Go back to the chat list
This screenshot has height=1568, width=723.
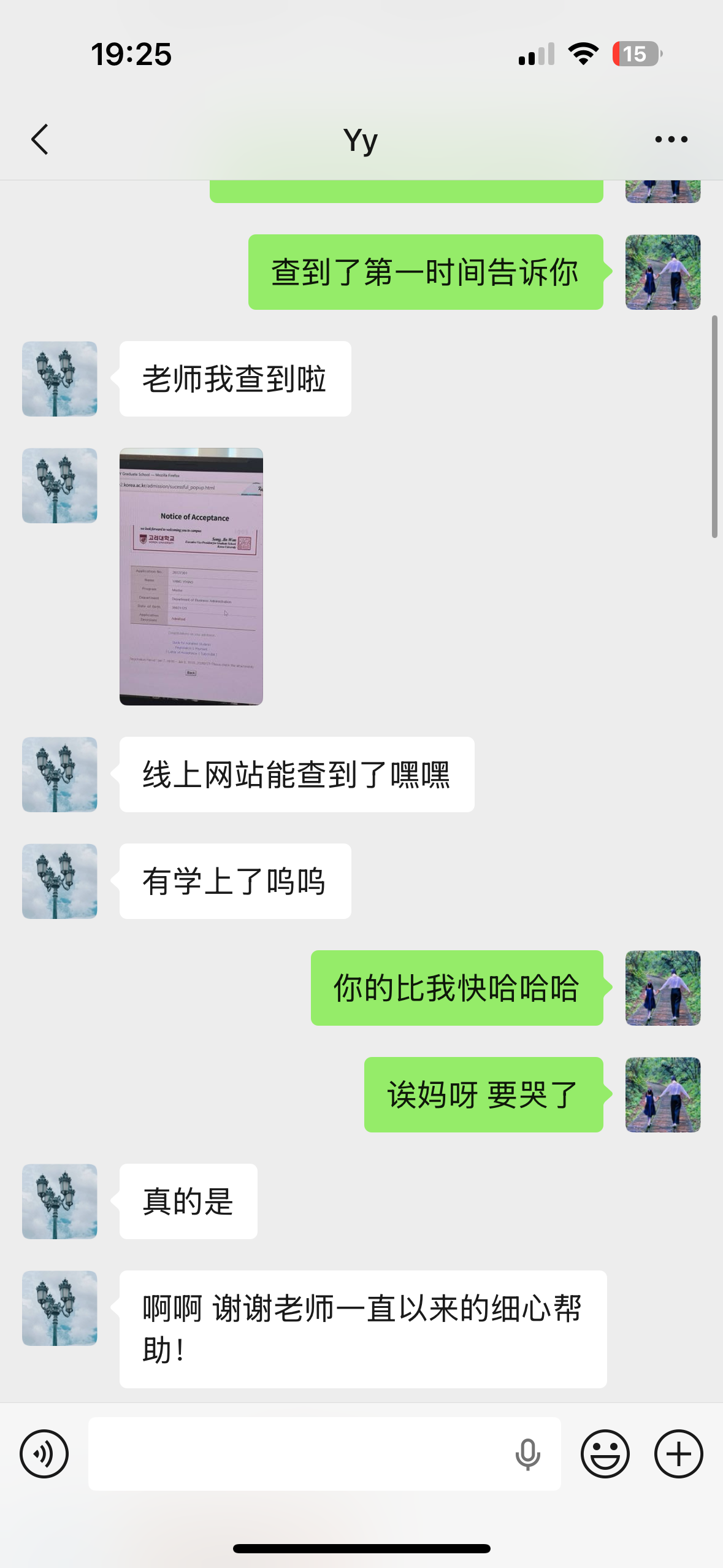[x=40, y=140]
